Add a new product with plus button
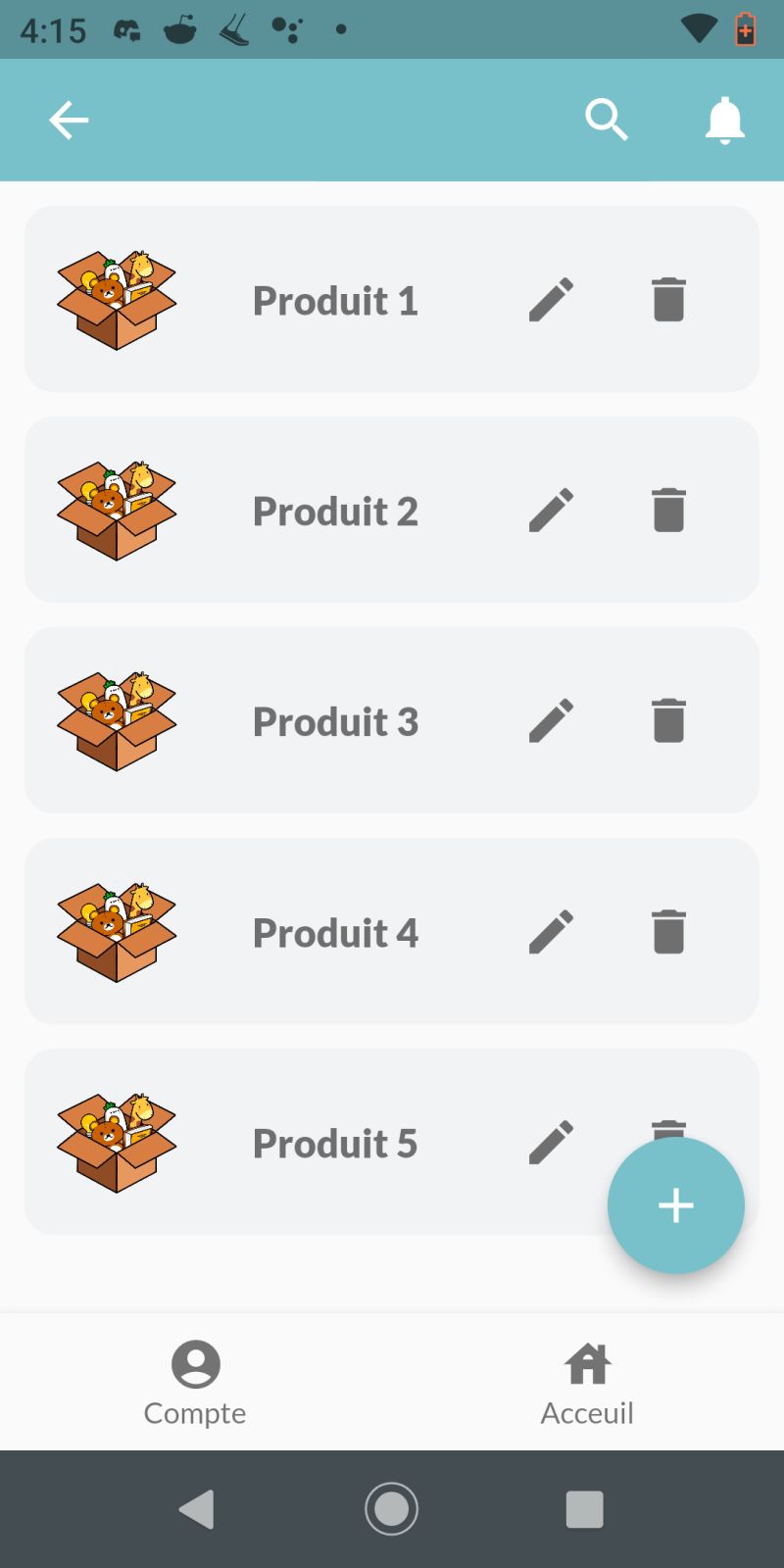The width and height of the screenshot is (784, 1568). [676, 1205]
